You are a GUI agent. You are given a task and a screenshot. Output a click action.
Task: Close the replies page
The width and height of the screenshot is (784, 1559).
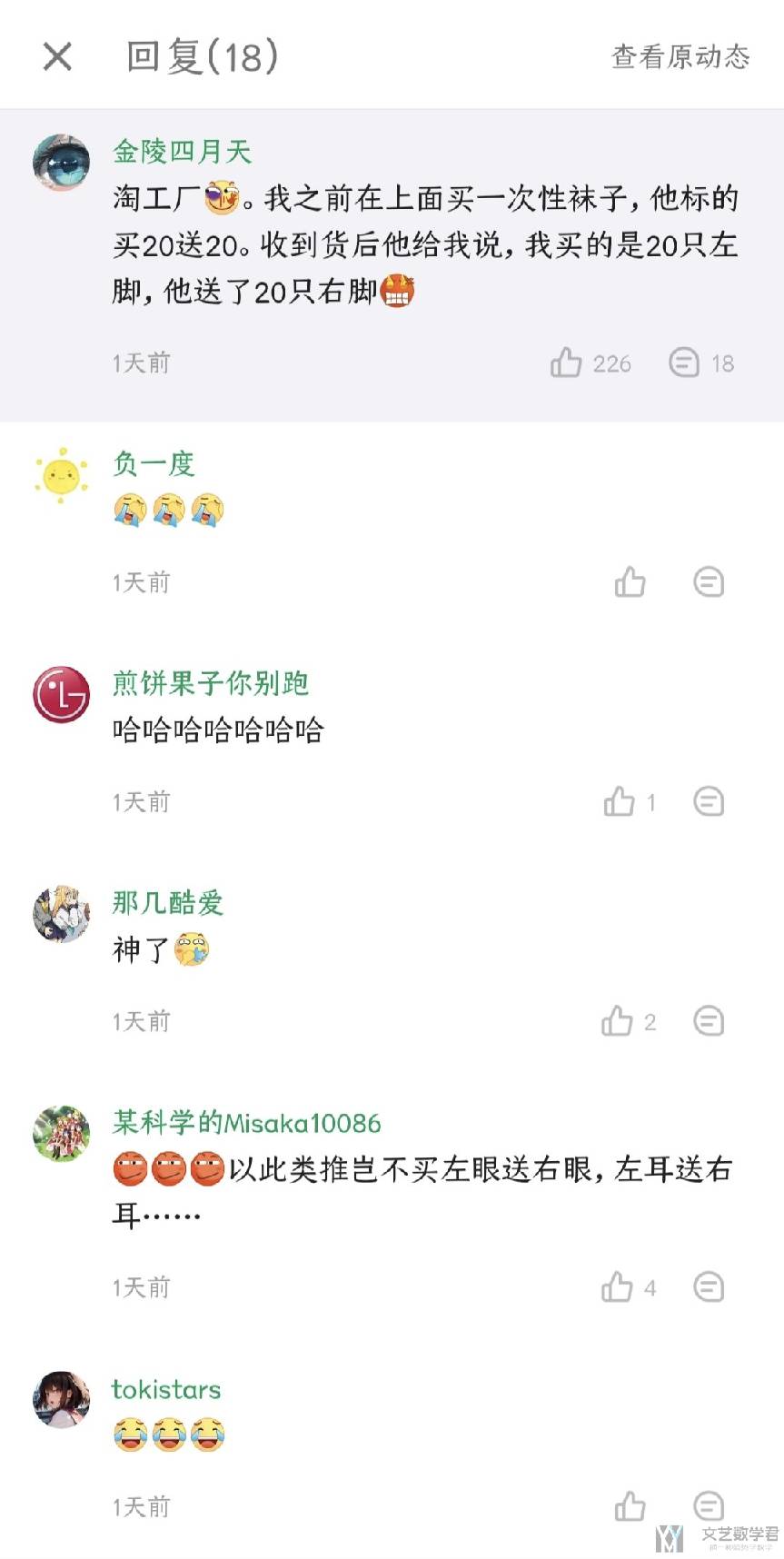(57, 56)
